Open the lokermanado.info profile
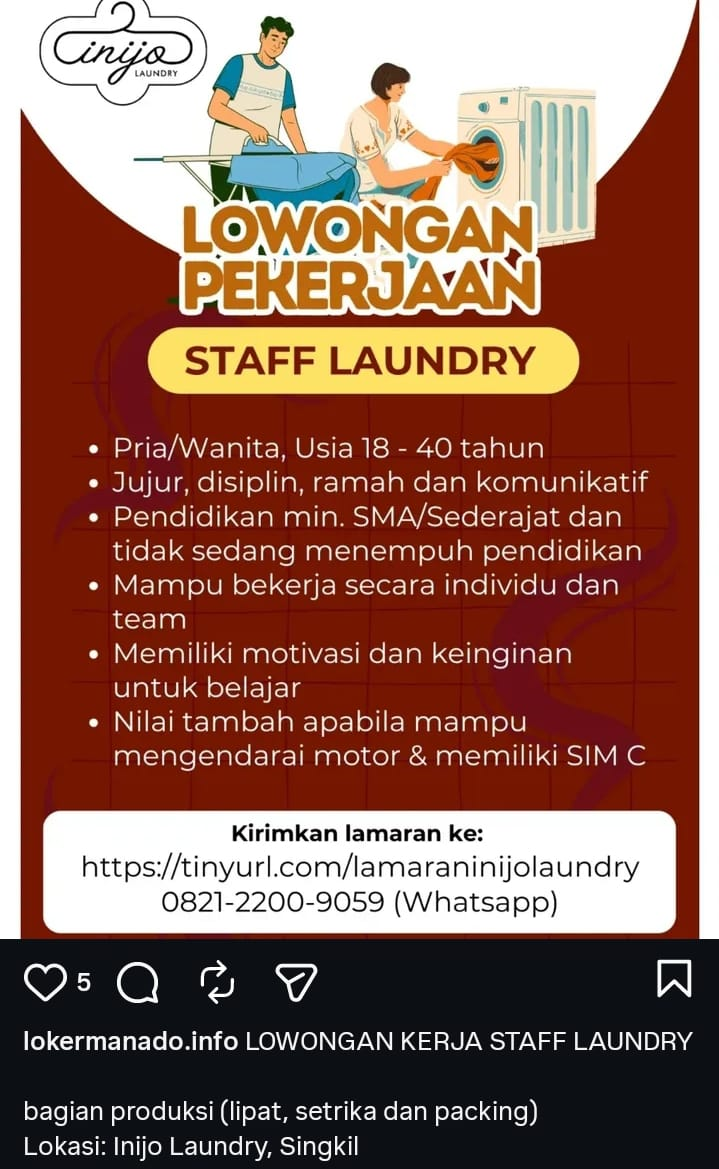Viewport: 719px width, 1169px height. tap(131, 1041)
